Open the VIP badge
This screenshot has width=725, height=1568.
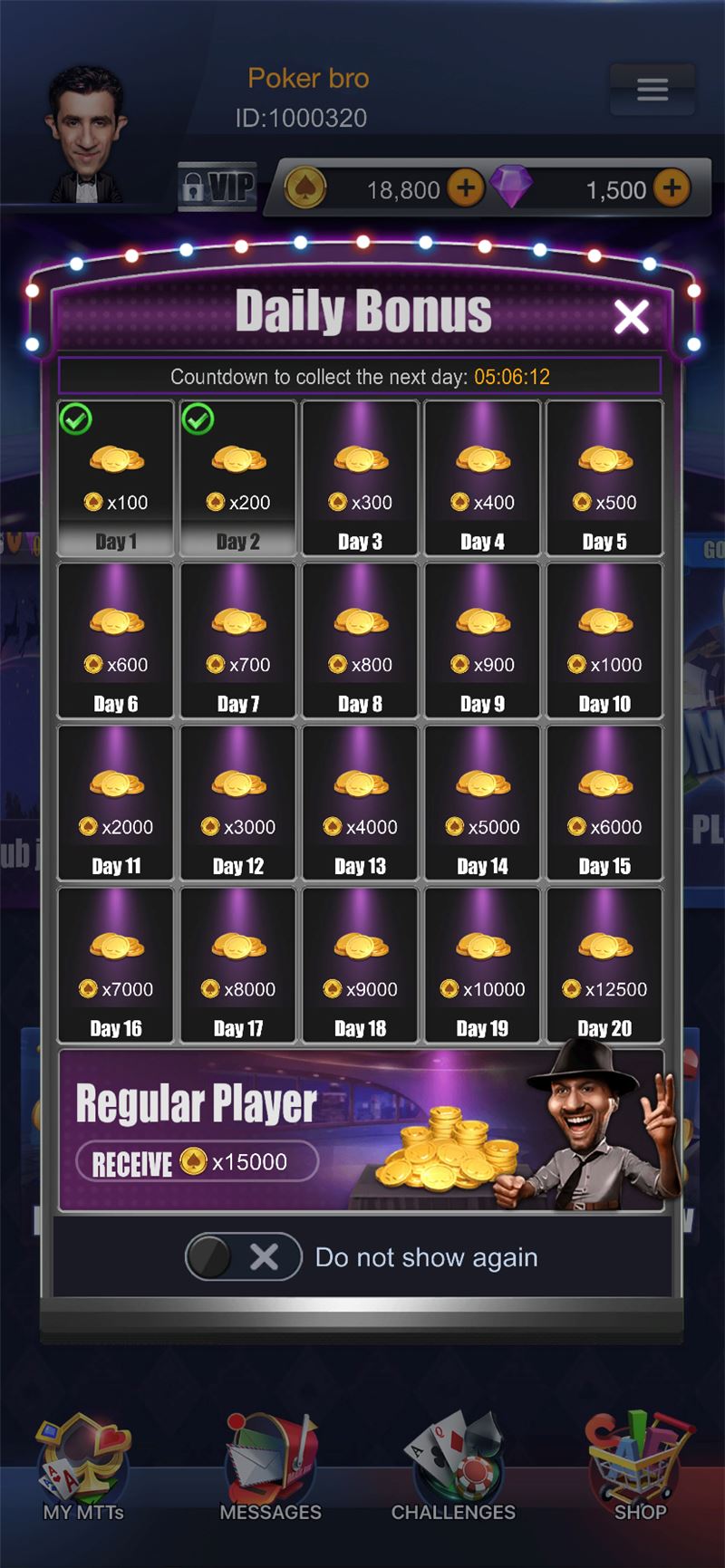(217, 187)
